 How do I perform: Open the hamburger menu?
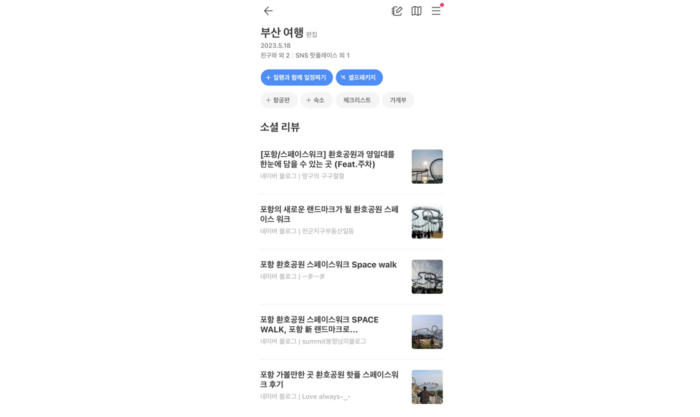point(436,11)
